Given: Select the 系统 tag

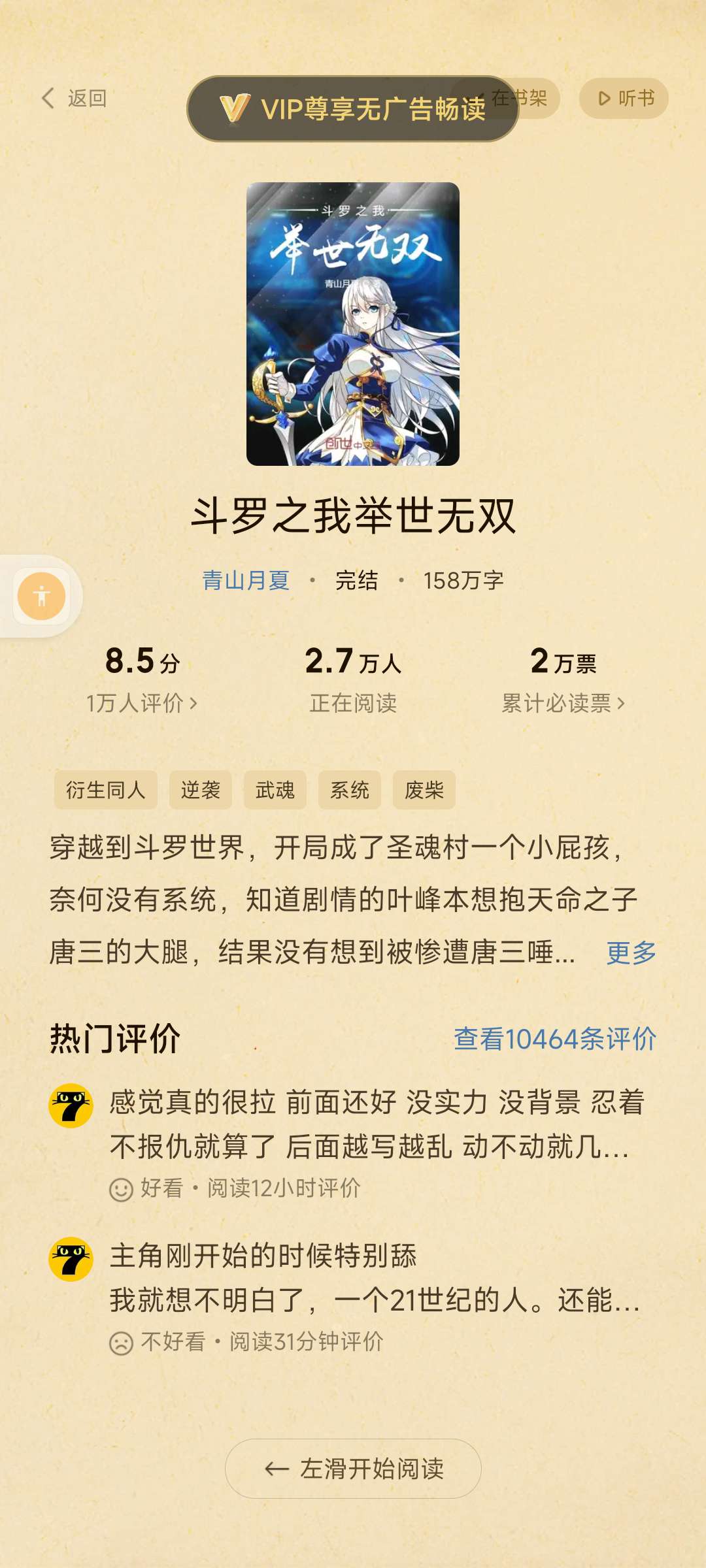Looking at the screenshot, I should point(350,791).
